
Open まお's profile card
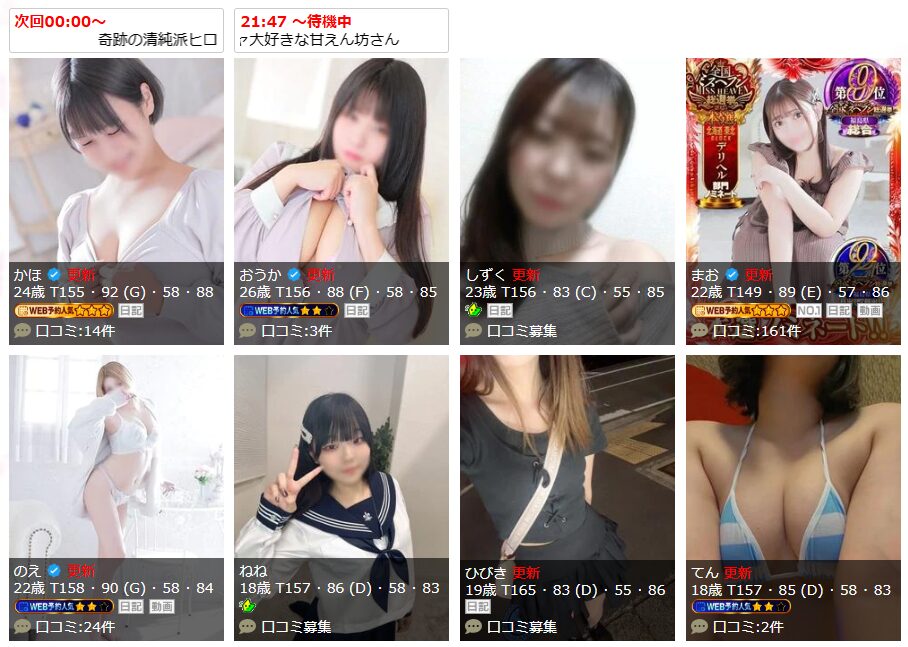pyautogui.click(x=793, y=160)
